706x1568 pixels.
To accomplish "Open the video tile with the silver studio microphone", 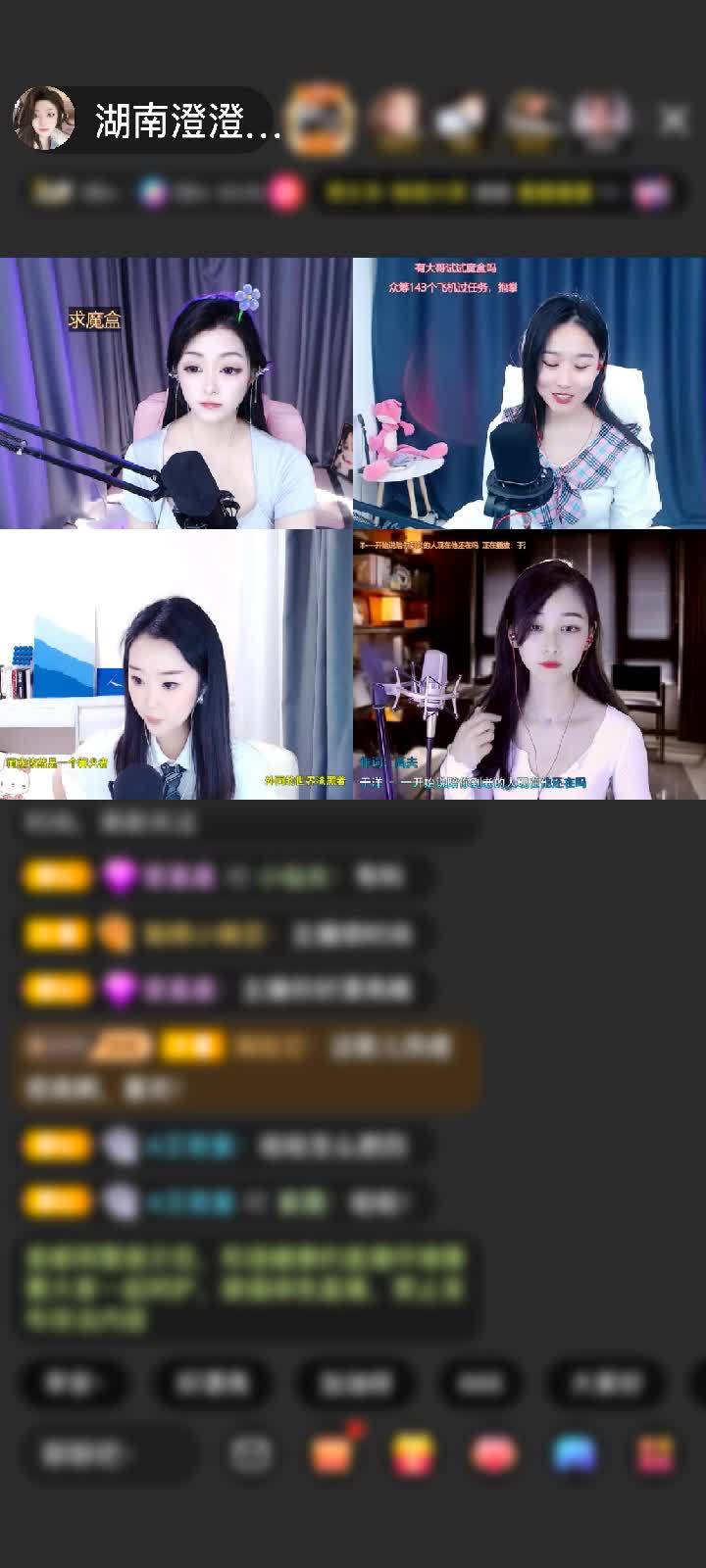I will [529, 664].
